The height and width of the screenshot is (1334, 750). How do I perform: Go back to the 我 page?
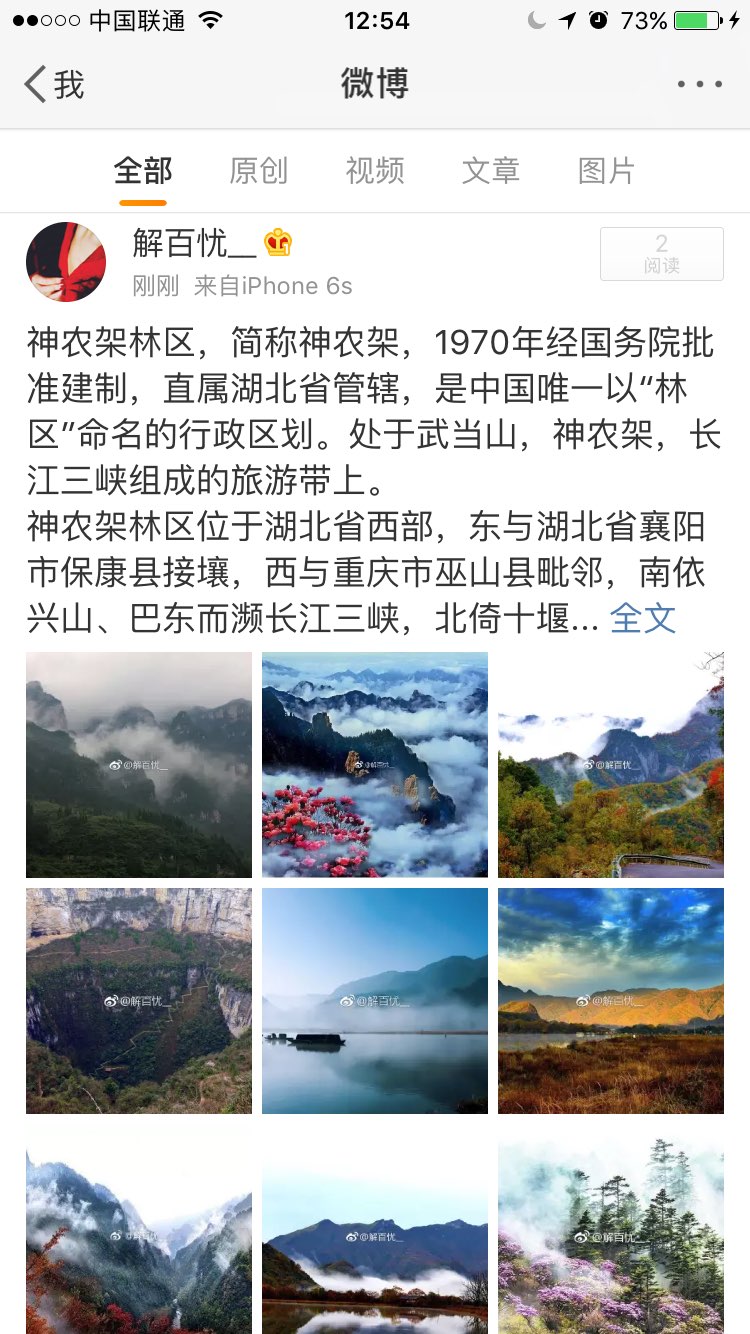(54, 85)
